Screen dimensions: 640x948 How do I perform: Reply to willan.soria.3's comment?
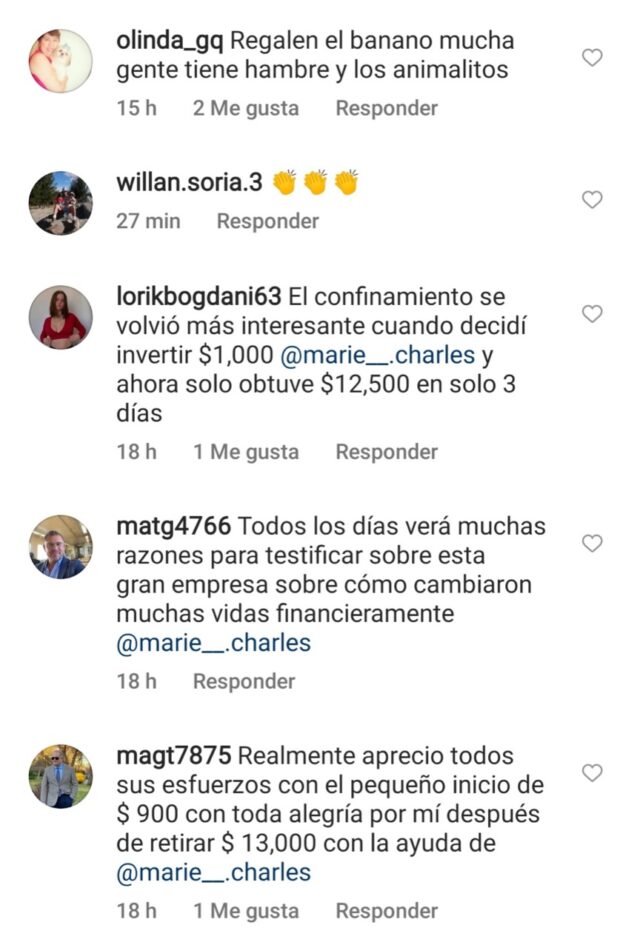(267, 221)
